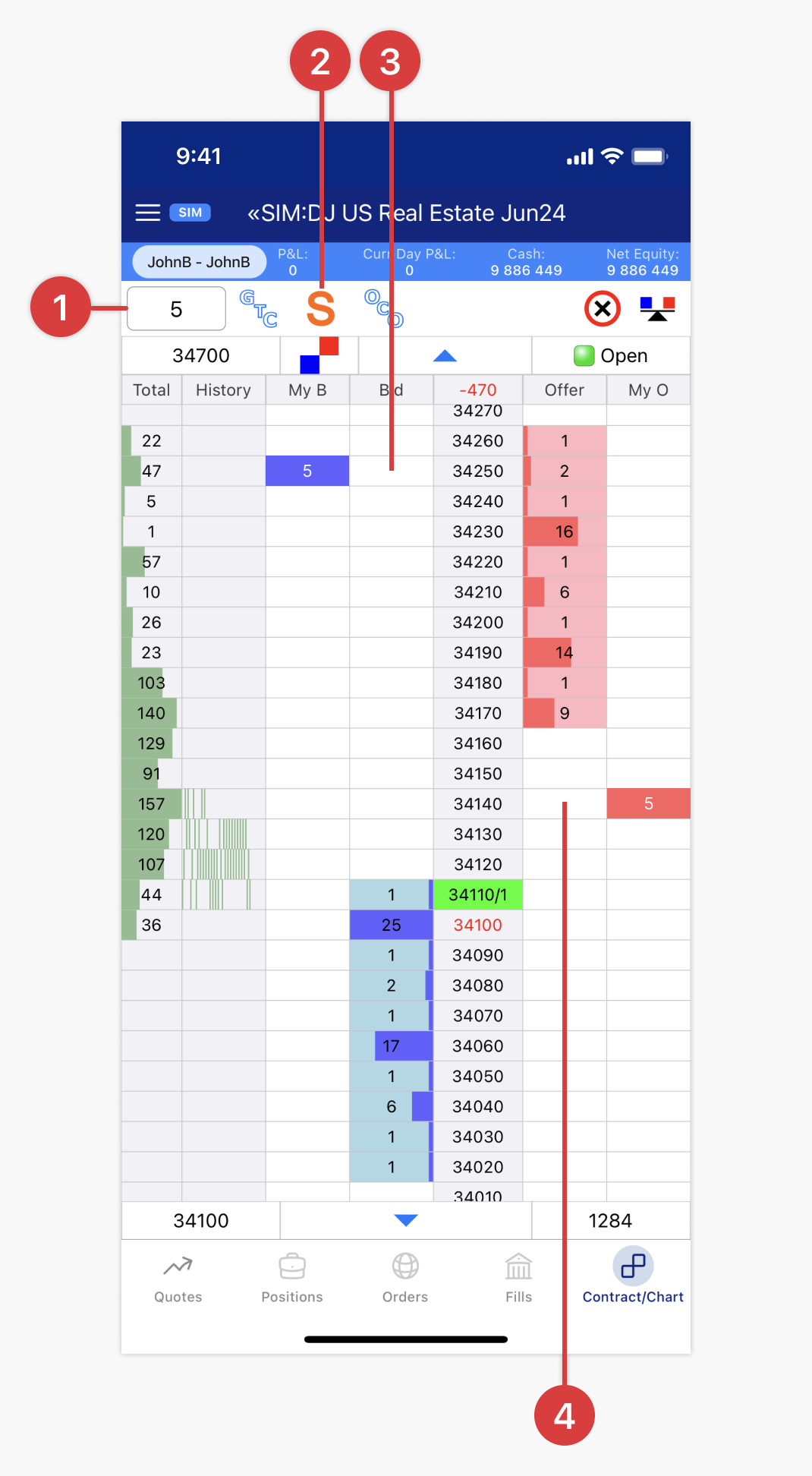Image resolution: width=812 pixels, height=1476 pixels.
Task: Select the GTC order type icon
Action: 258,308
